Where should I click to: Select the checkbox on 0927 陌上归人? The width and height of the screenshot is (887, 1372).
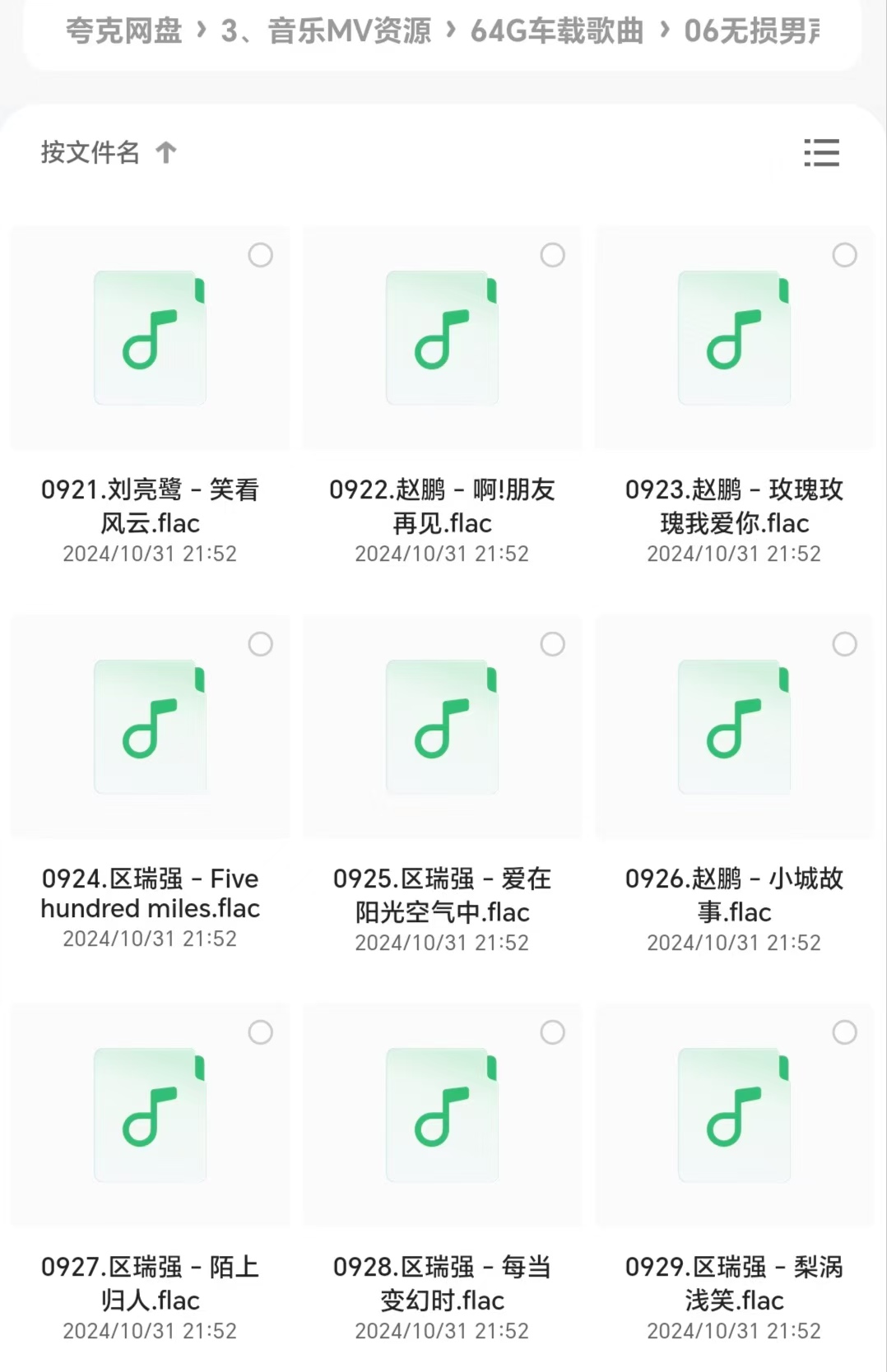coord(261,1033)
